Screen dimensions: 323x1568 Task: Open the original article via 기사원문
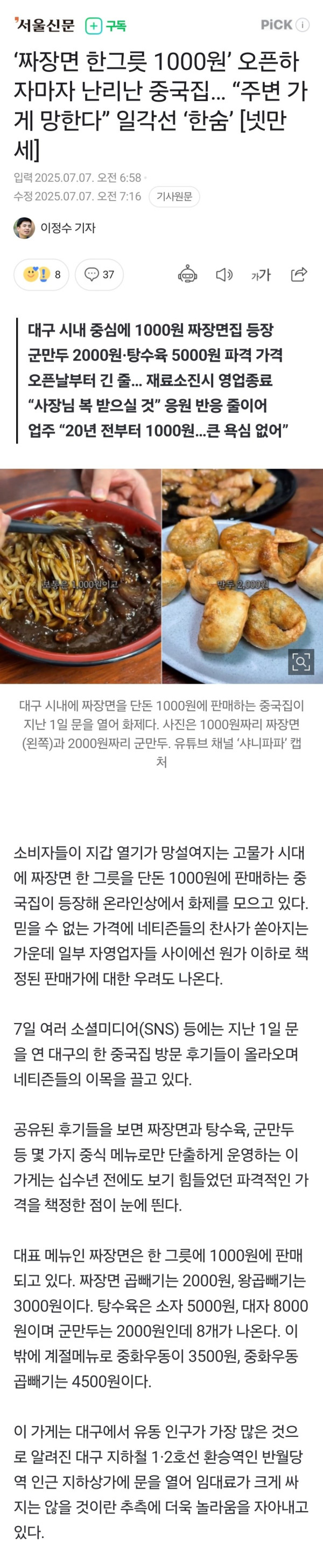point(174,197)
